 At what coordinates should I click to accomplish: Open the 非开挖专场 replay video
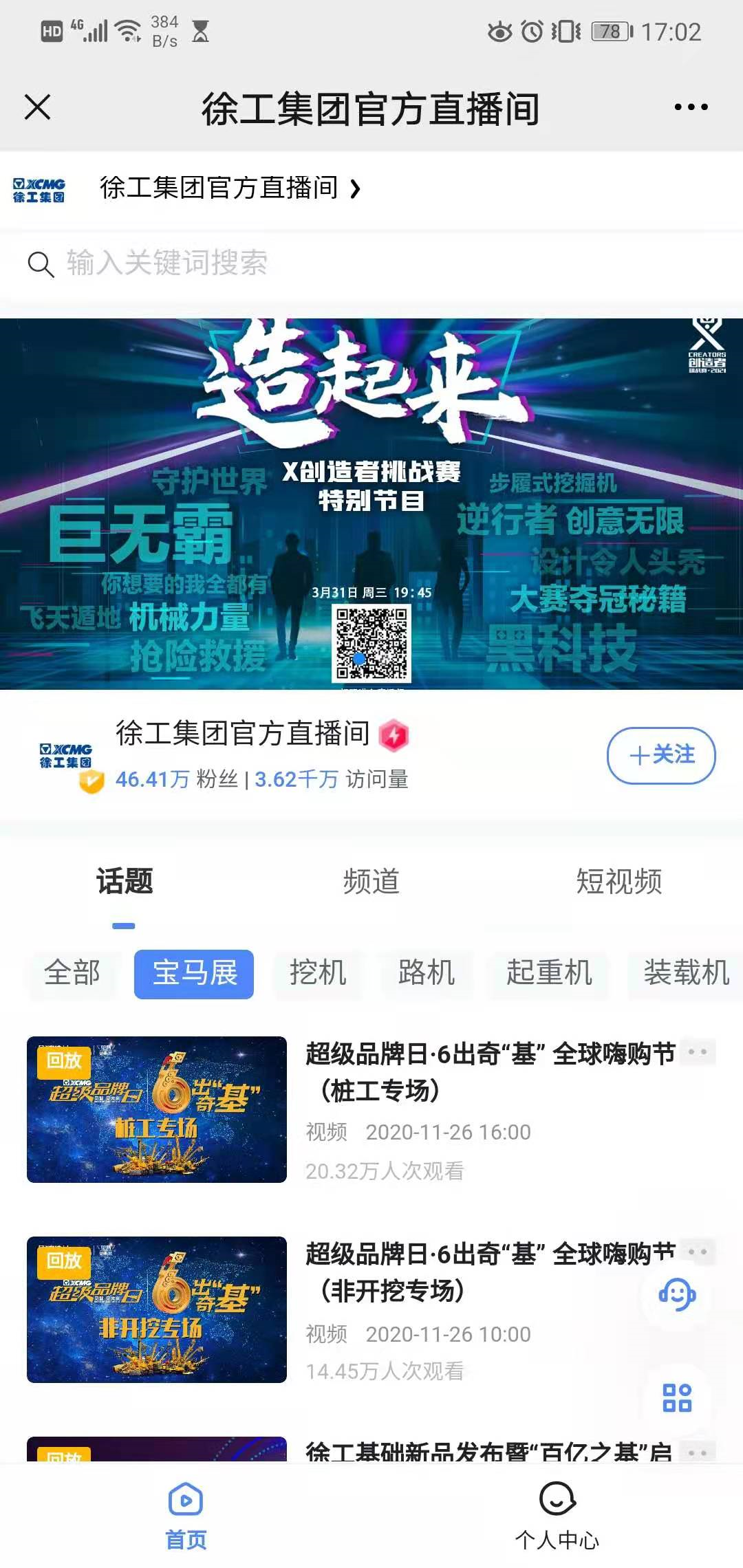(157, 1309)
